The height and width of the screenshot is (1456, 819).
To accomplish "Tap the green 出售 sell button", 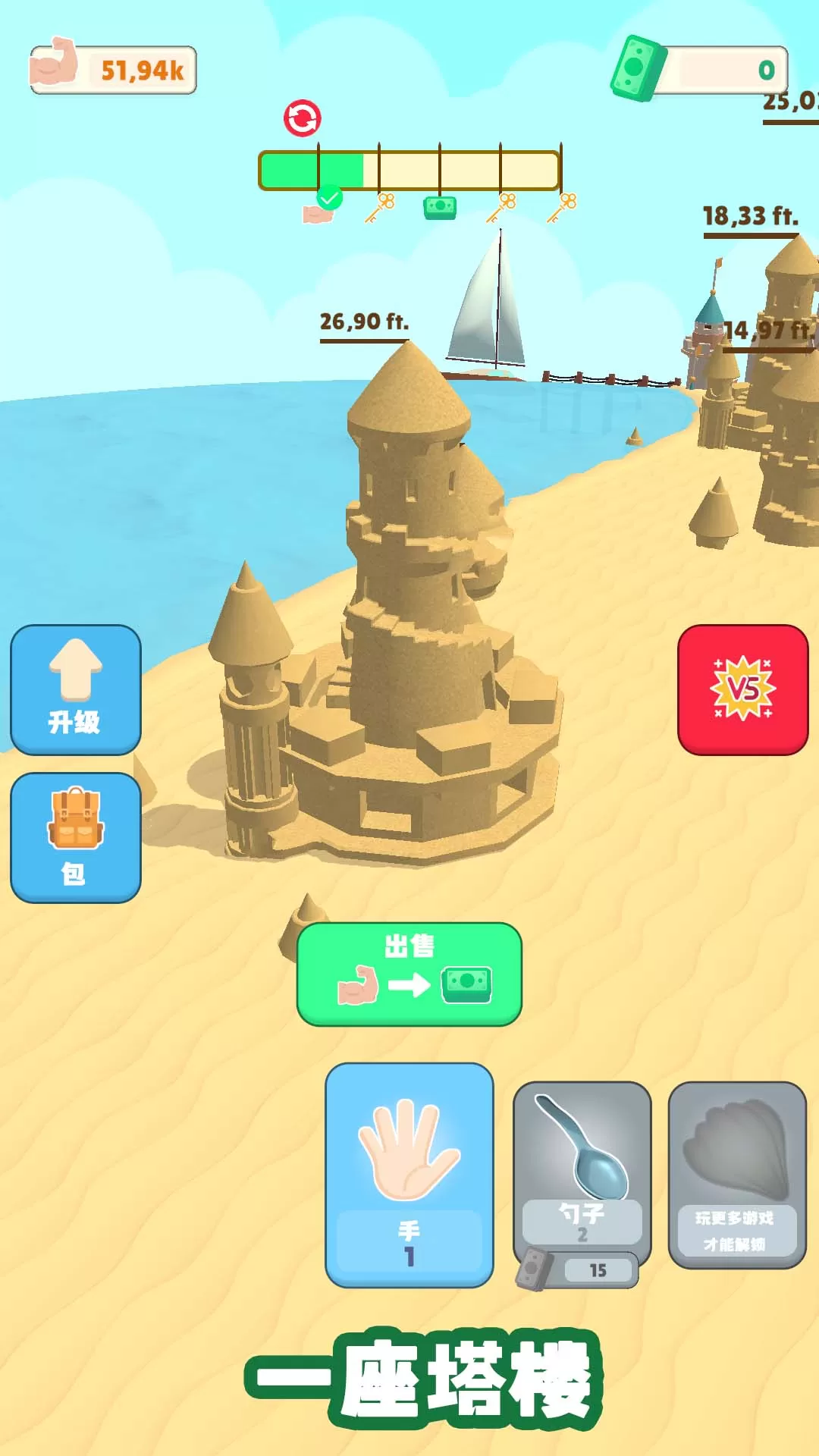I will pyautogui.click(x=409, y=974).
